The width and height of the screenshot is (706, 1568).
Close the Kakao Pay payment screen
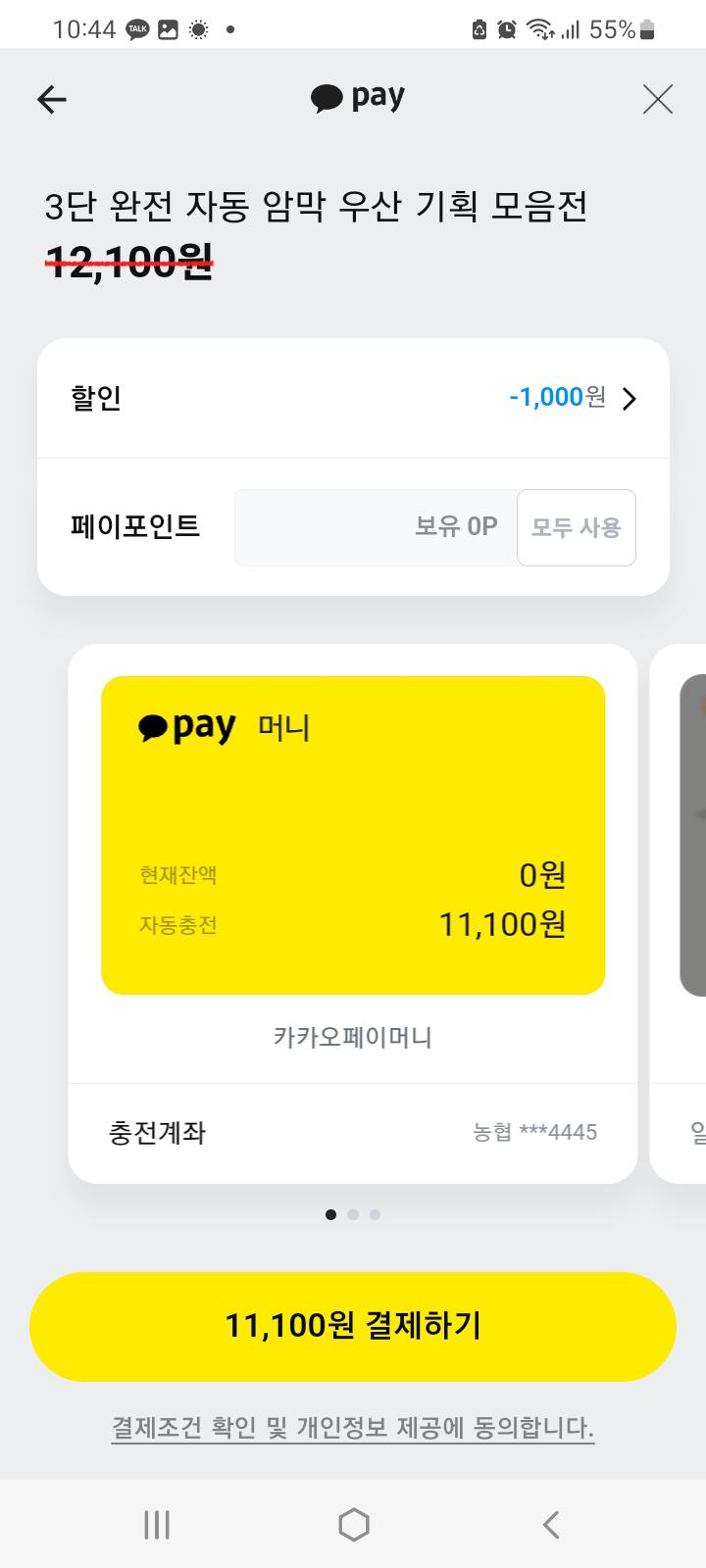[657, 99]
